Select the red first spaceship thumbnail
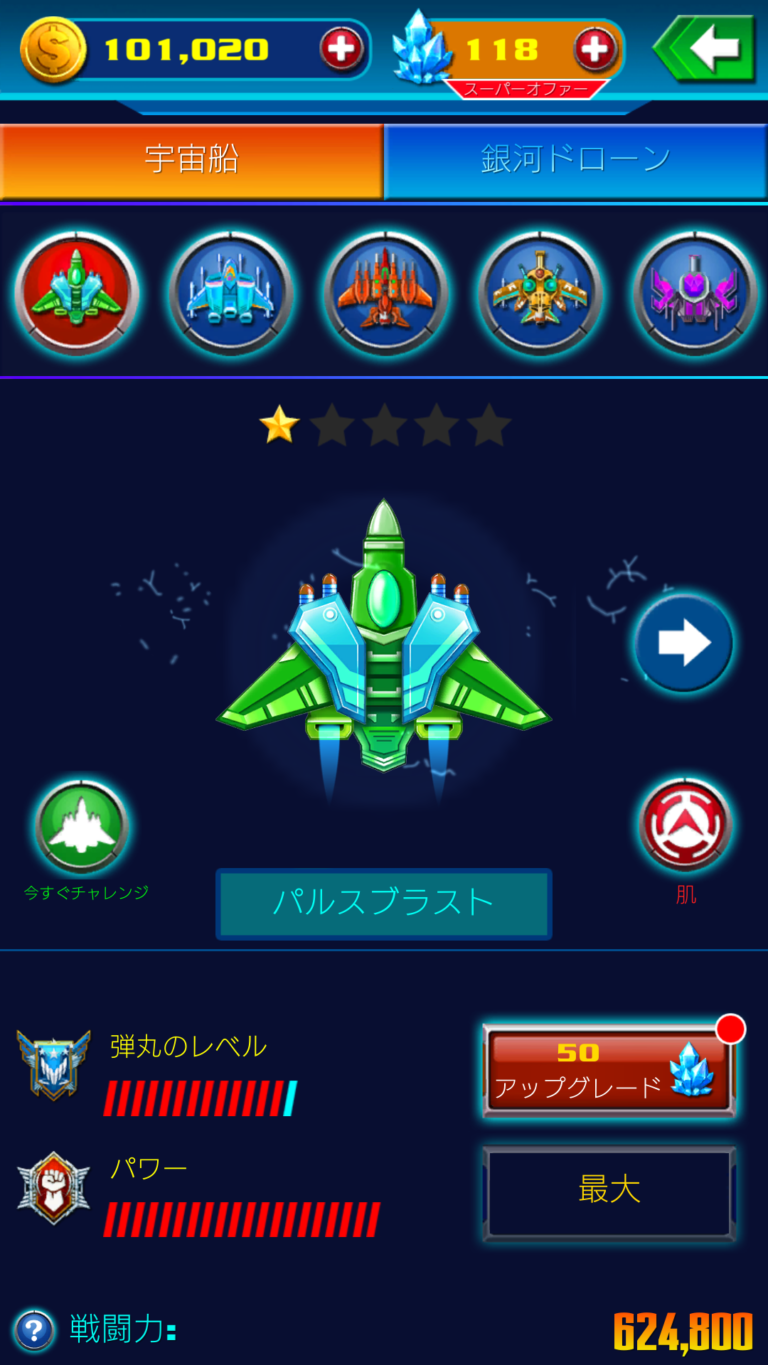 77,294
